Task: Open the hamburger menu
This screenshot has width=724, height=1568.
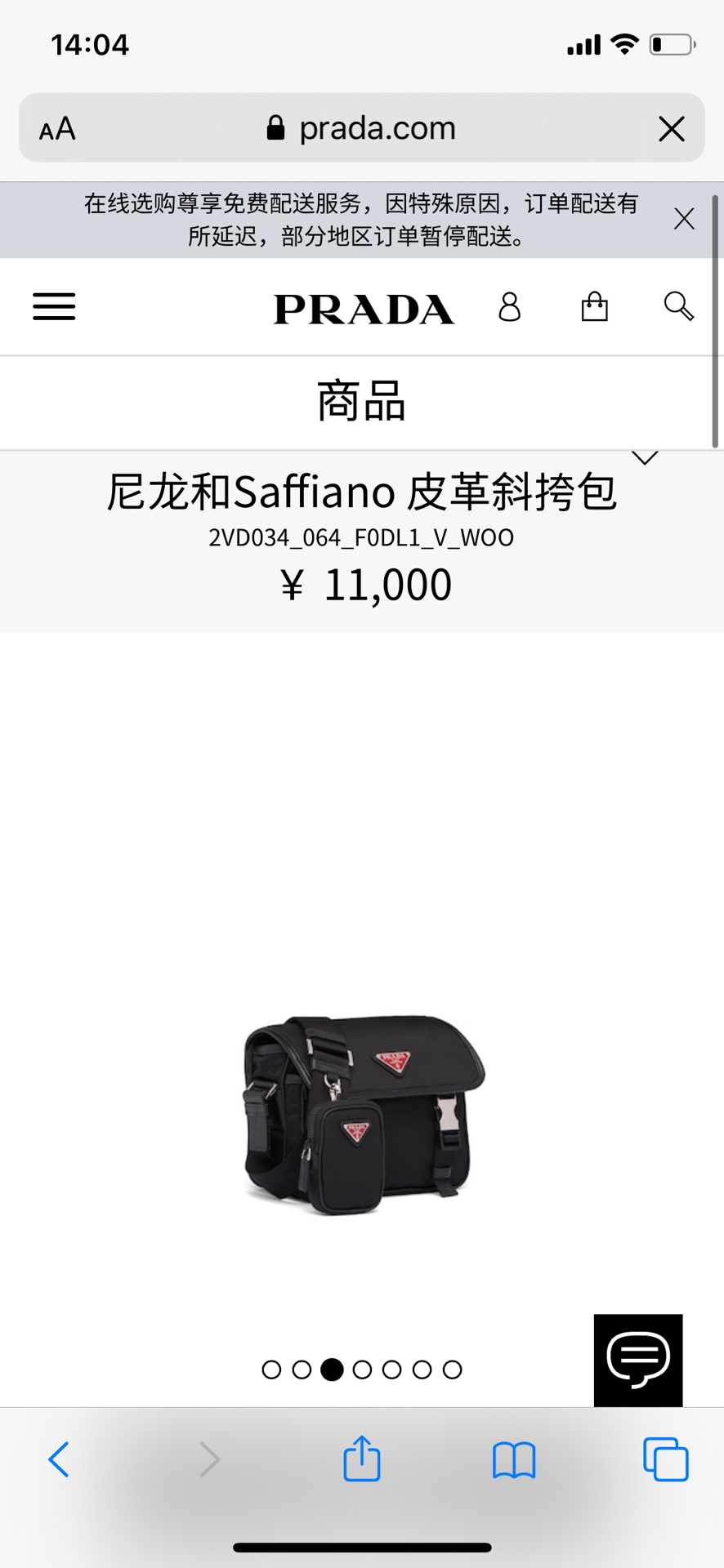Action: tap(54, 307)
